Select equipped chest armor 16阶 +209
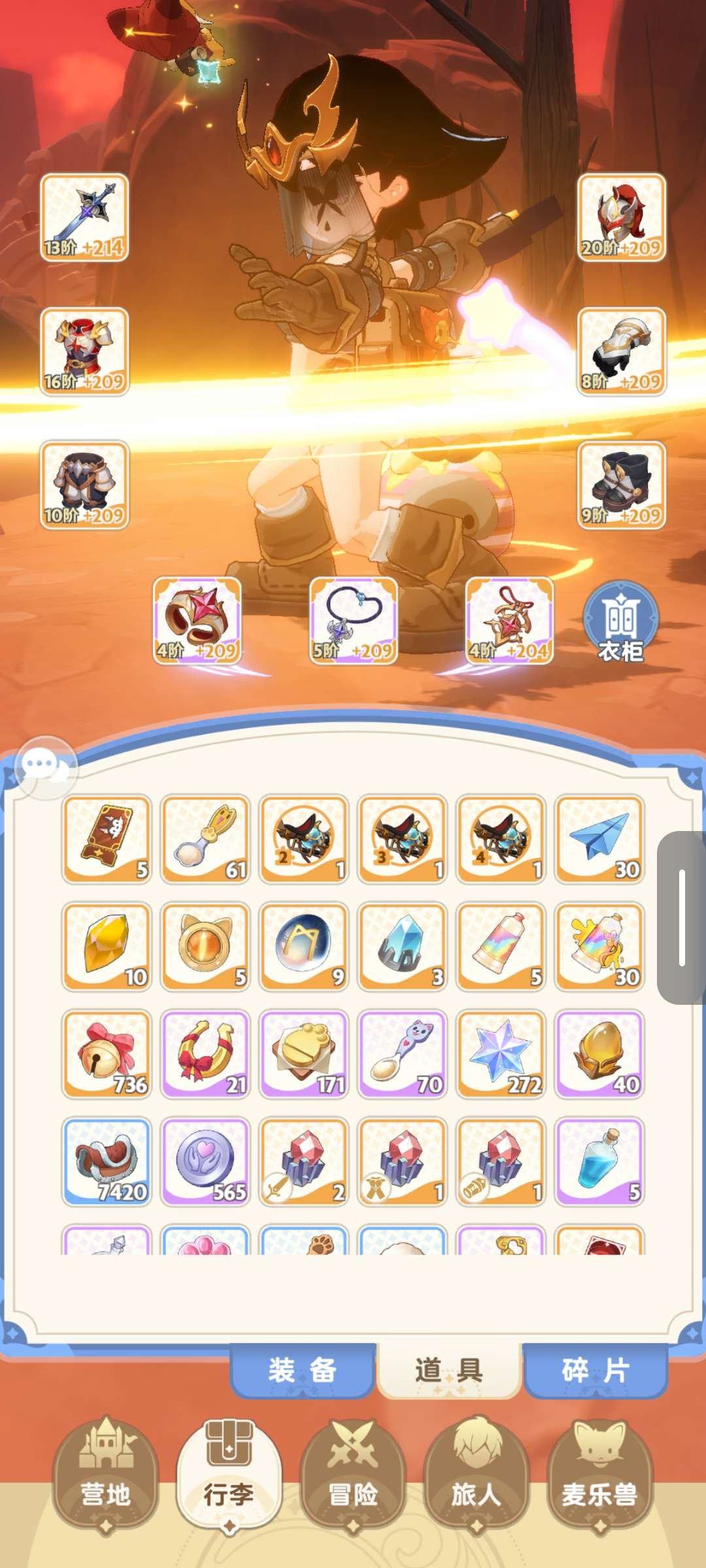The width and height of the screenshot is (706, 1568). coord(84,351)
